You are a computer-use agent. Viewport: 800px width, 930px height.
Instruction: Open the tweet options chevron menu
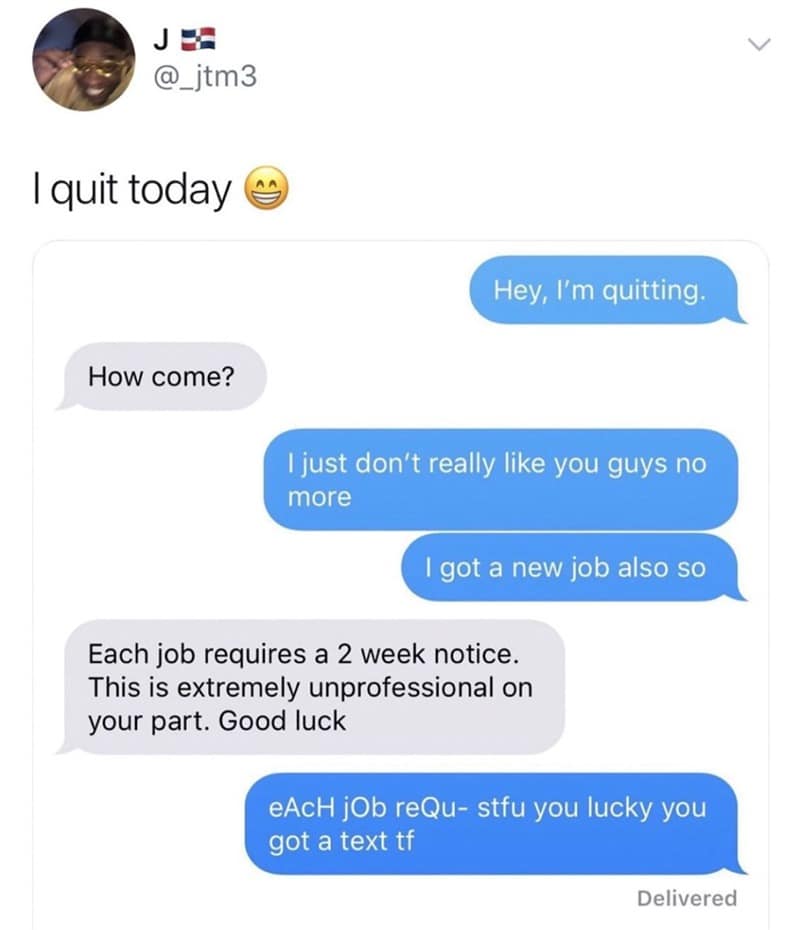click(x=760, y=44)
